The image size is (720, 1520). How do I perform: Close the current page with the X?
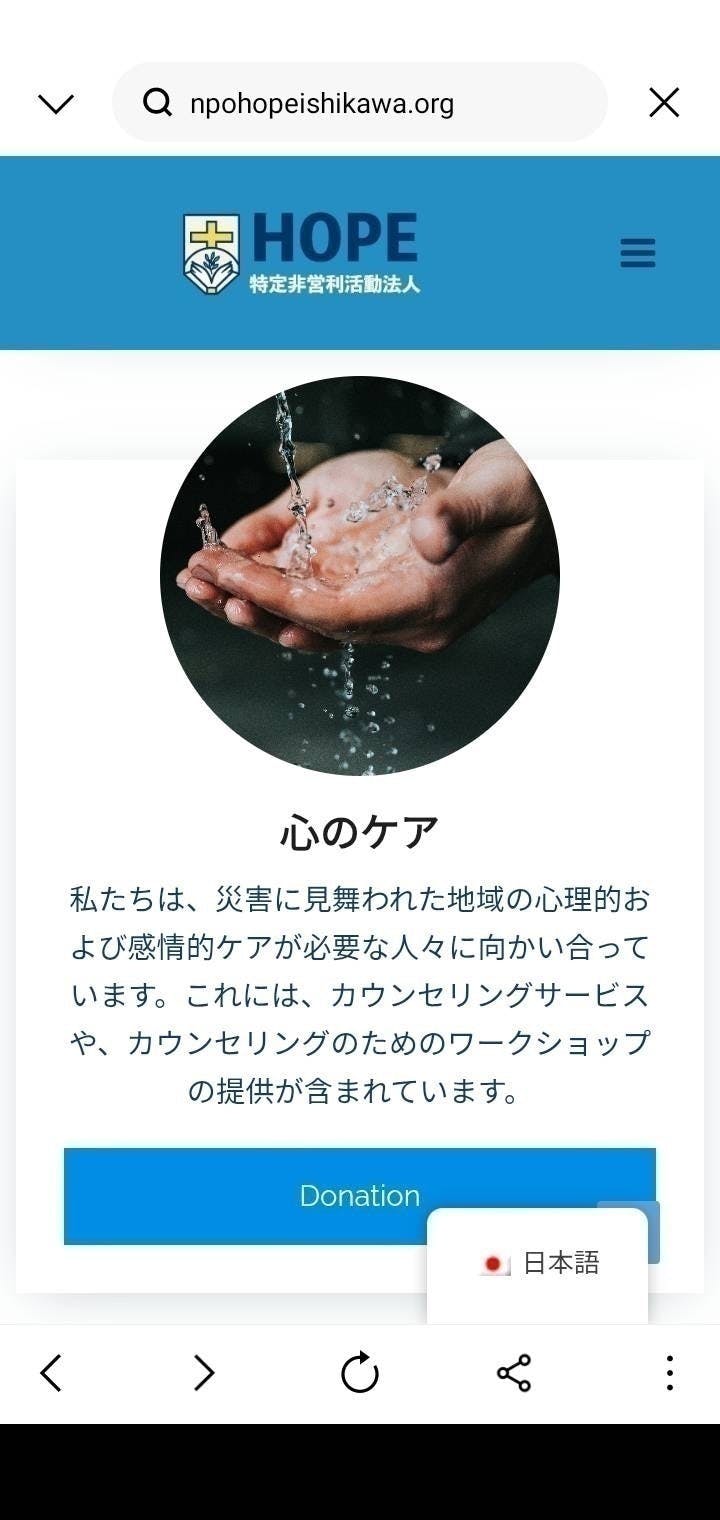663,101
